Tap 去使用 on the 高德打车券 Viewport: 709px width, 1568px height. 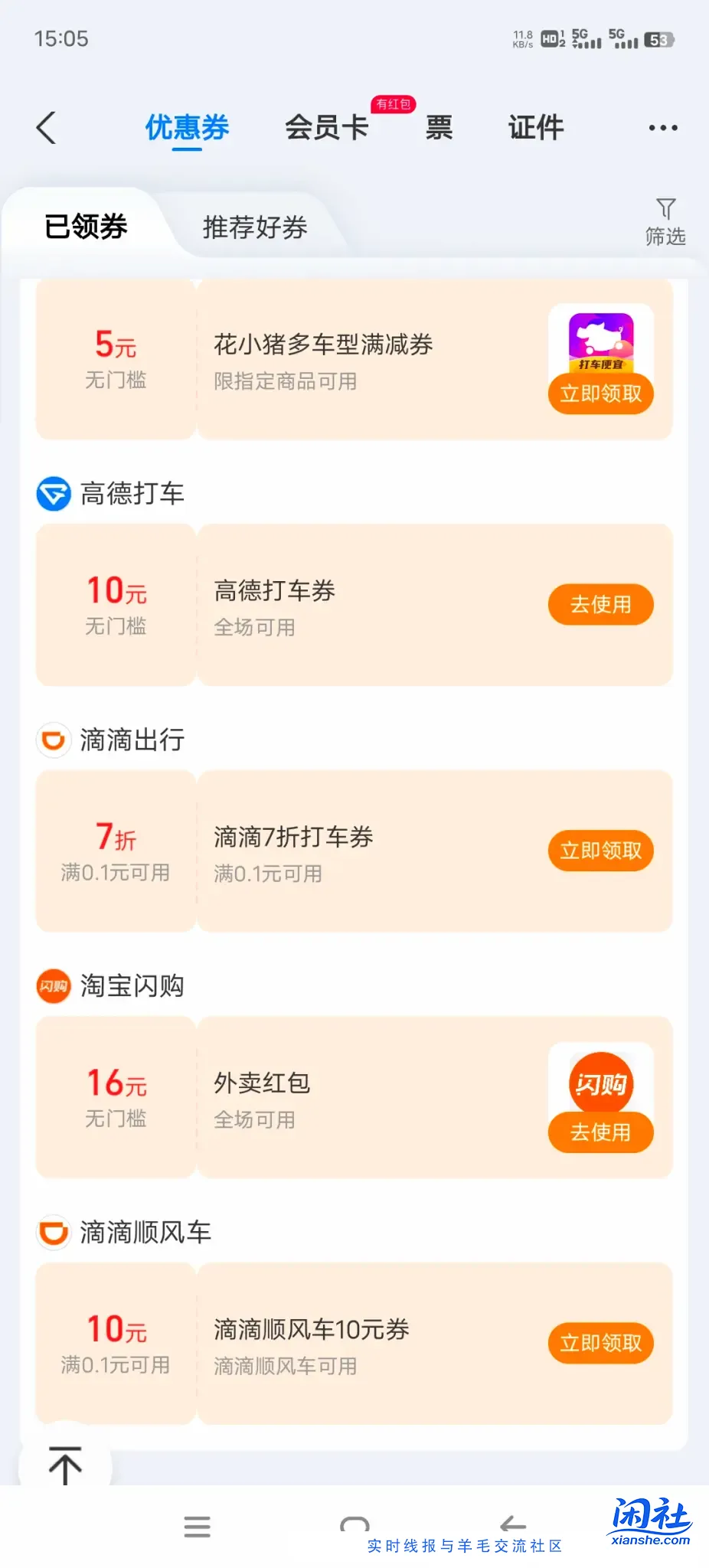click(x=600, y=604)
